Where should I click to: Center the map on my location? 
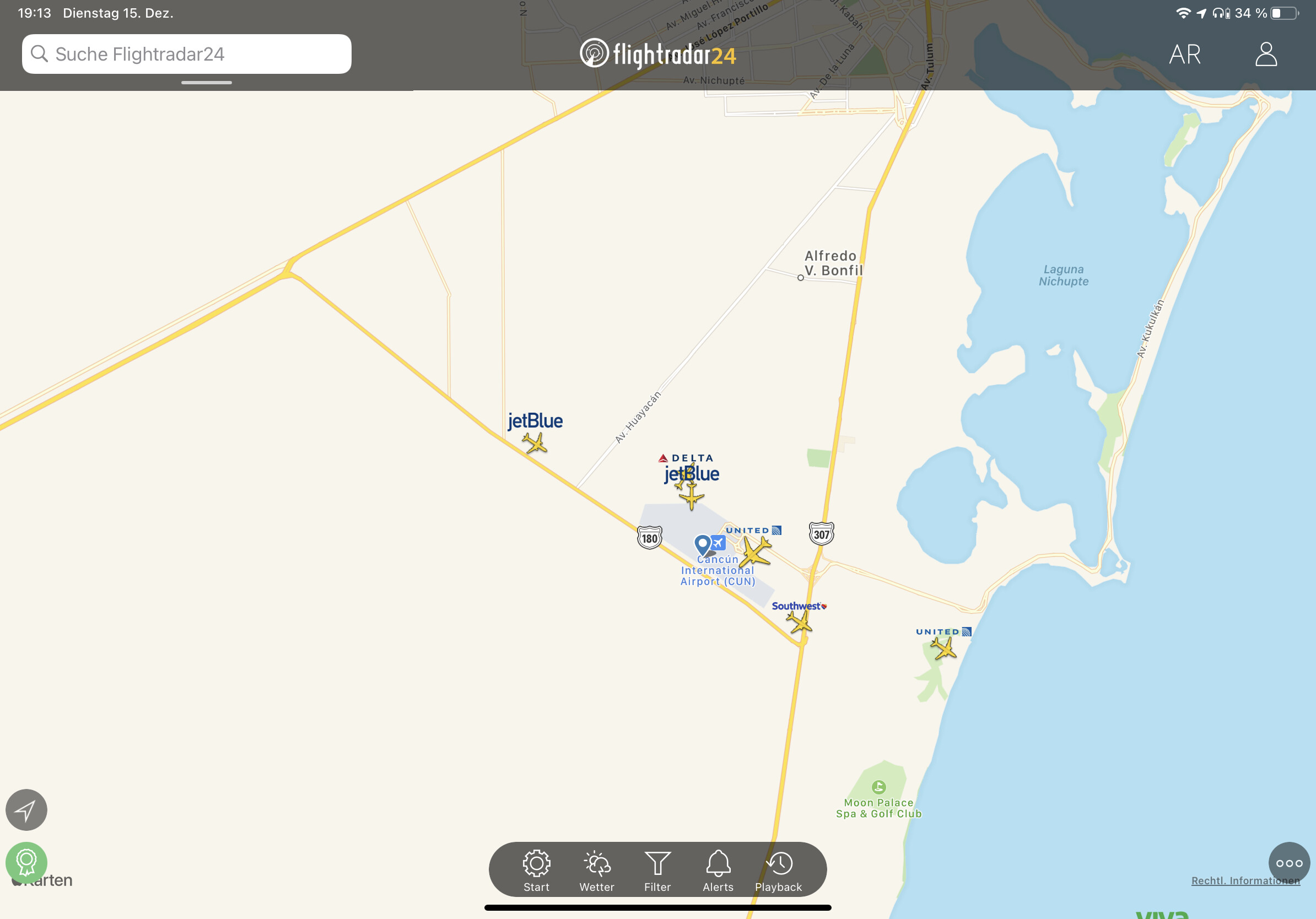(26, 809)
